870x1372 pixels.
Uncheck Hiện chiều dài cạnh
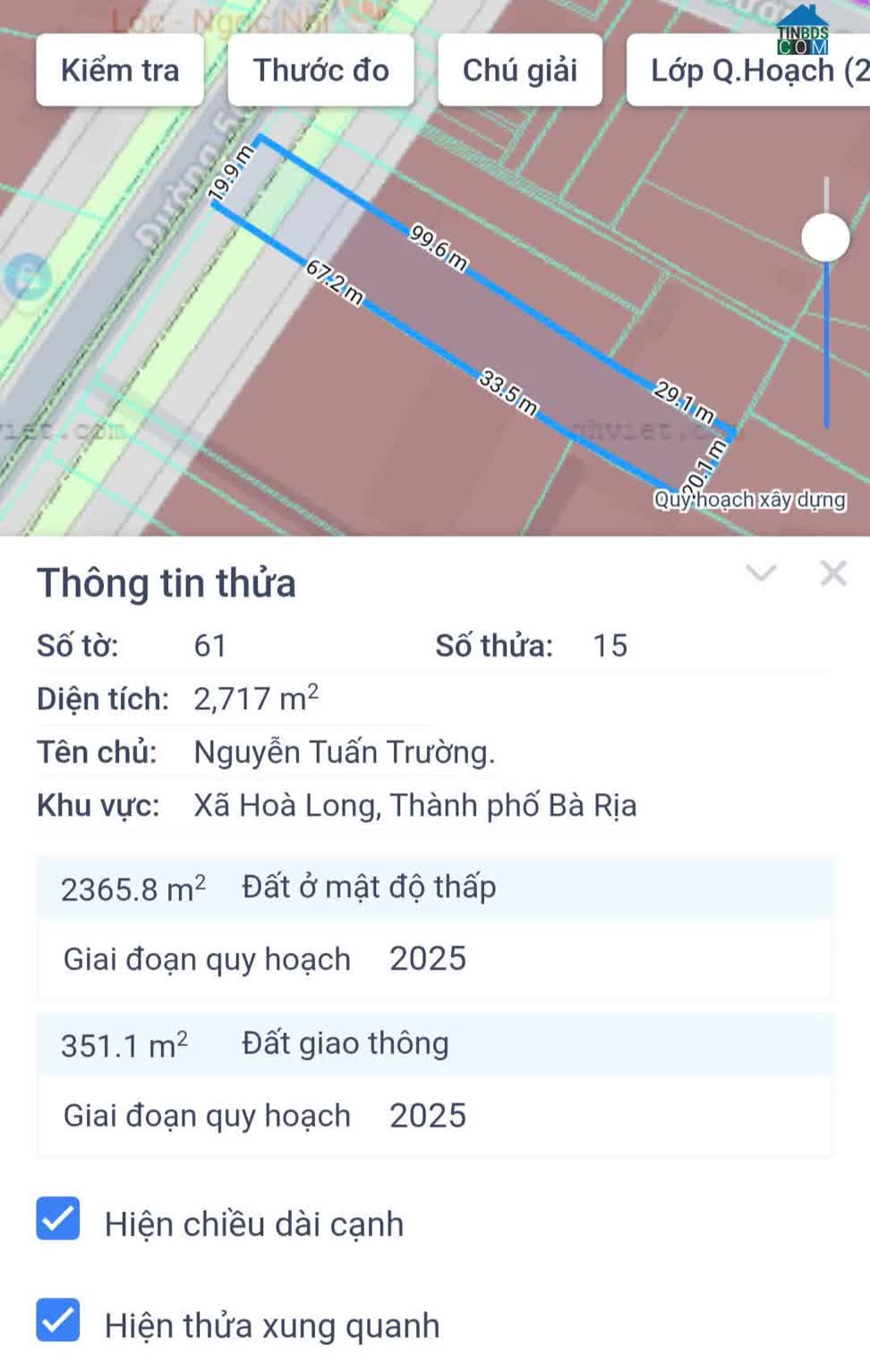point(58,1219)
